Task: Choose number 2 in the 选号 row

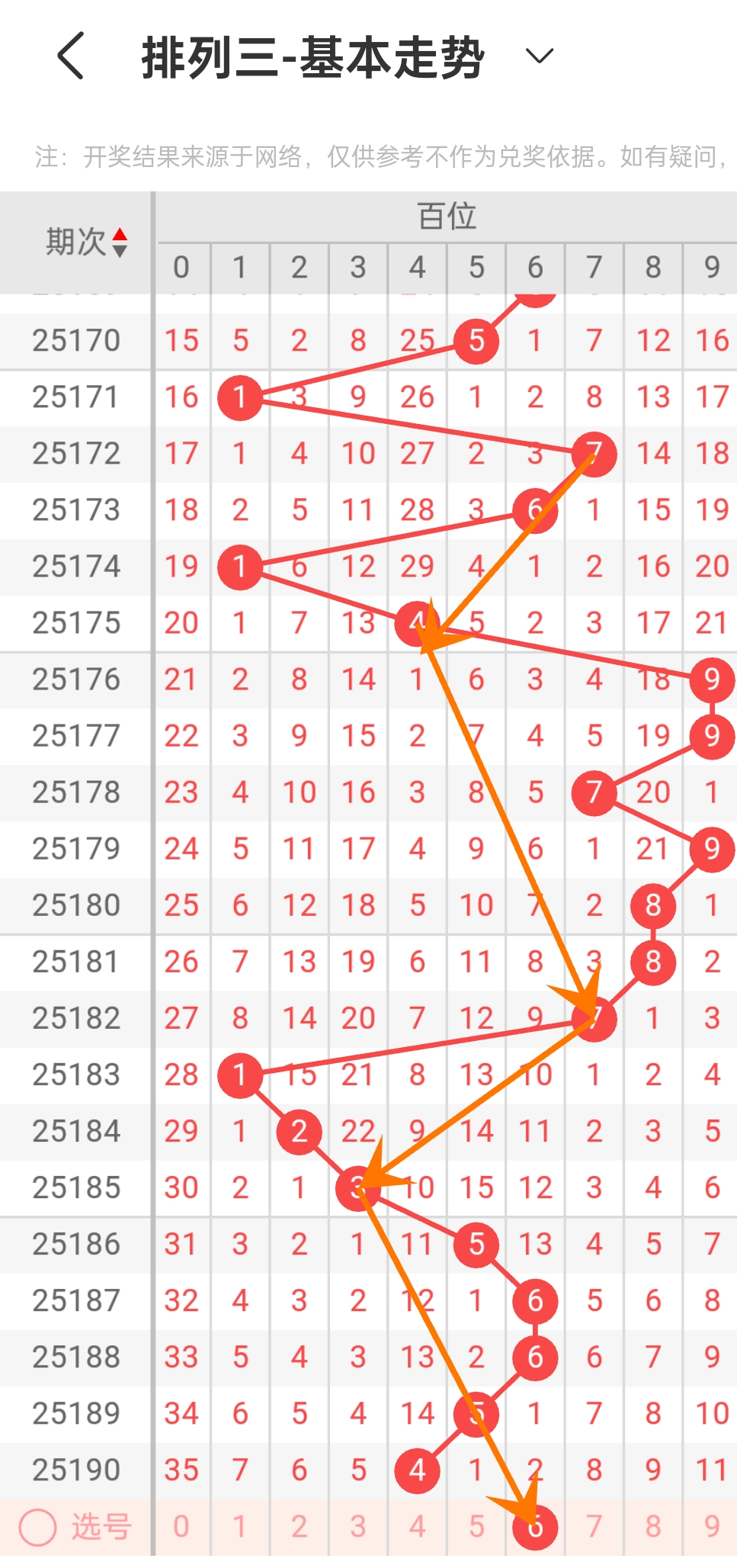Action: (x=300, y=1526)
